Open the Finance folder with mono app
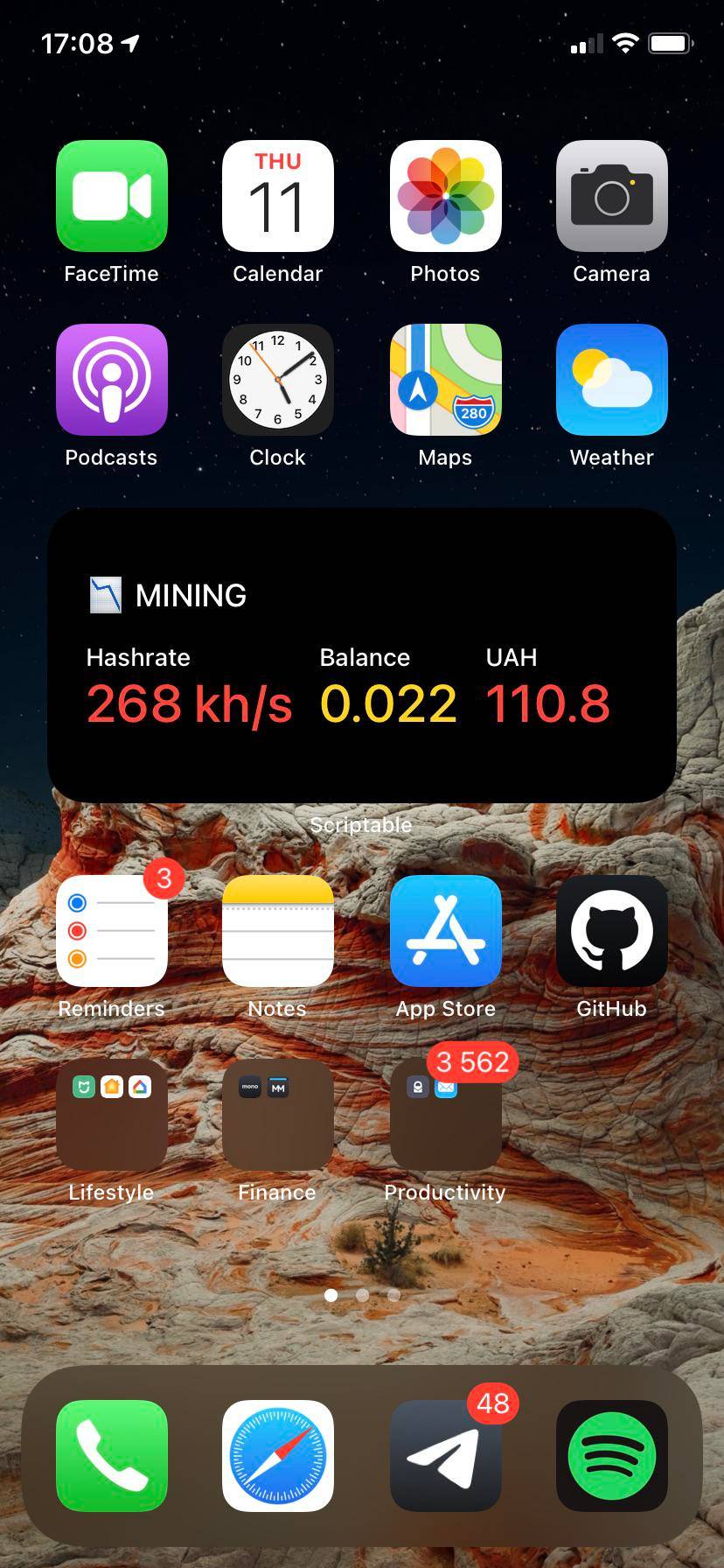724x1568 pixels. (277, 1115)
